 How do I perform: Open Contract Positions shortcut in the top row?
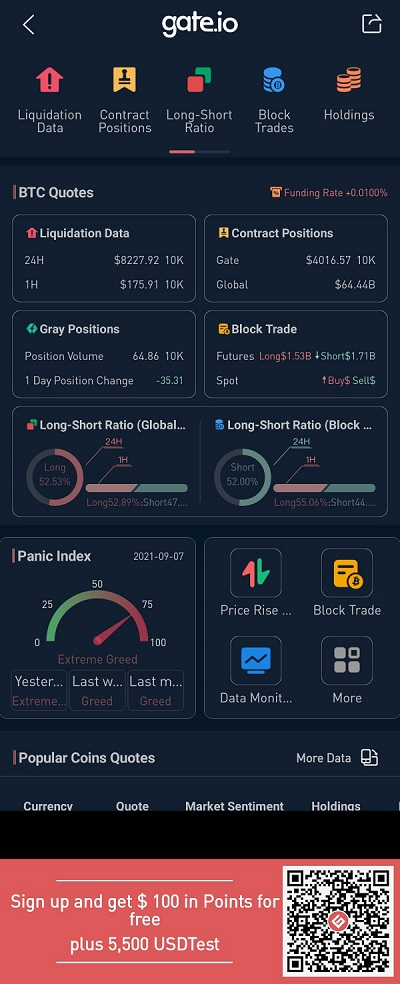[125, 100]
